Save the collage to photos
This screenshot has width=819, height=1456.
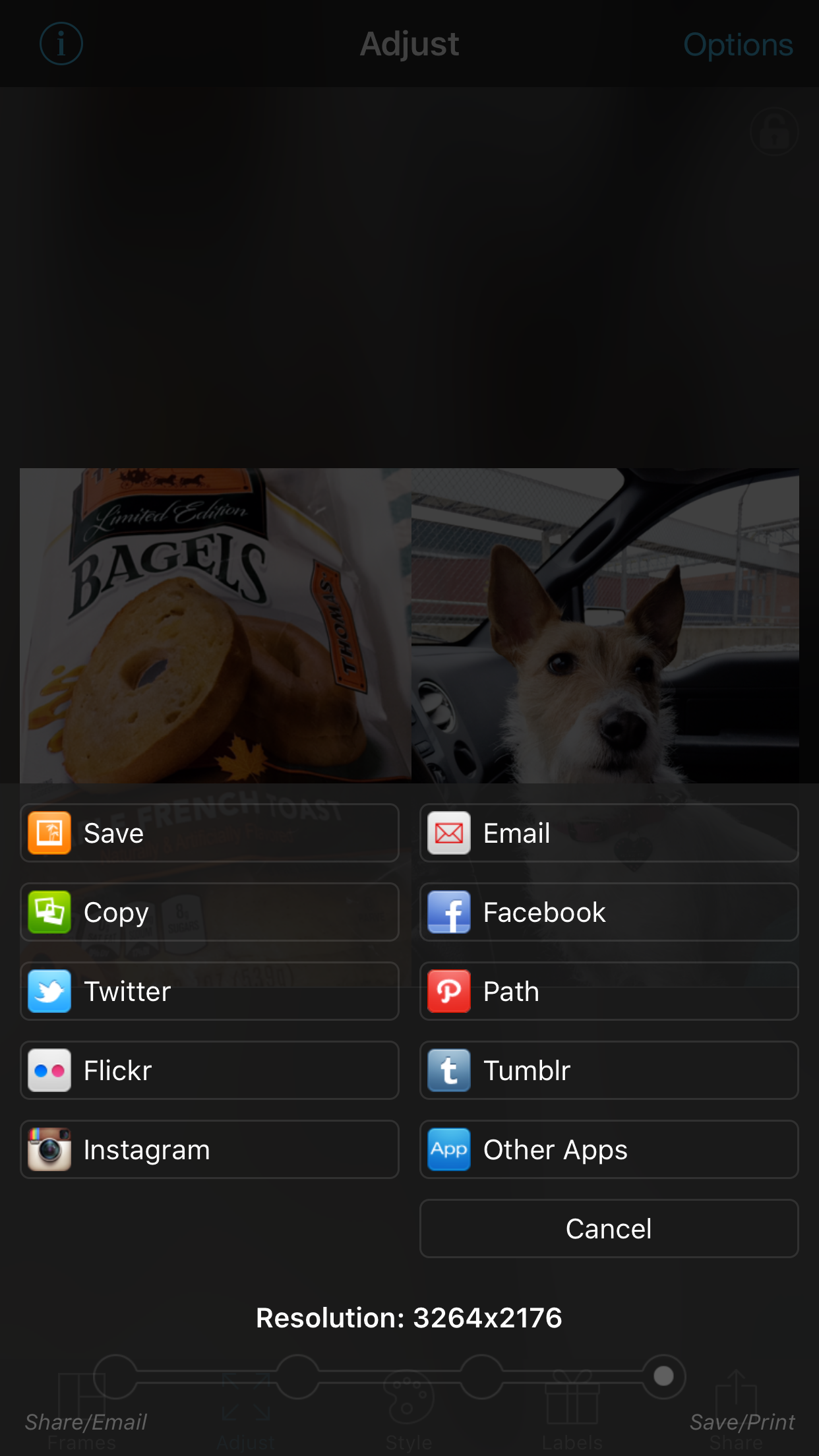210,833
